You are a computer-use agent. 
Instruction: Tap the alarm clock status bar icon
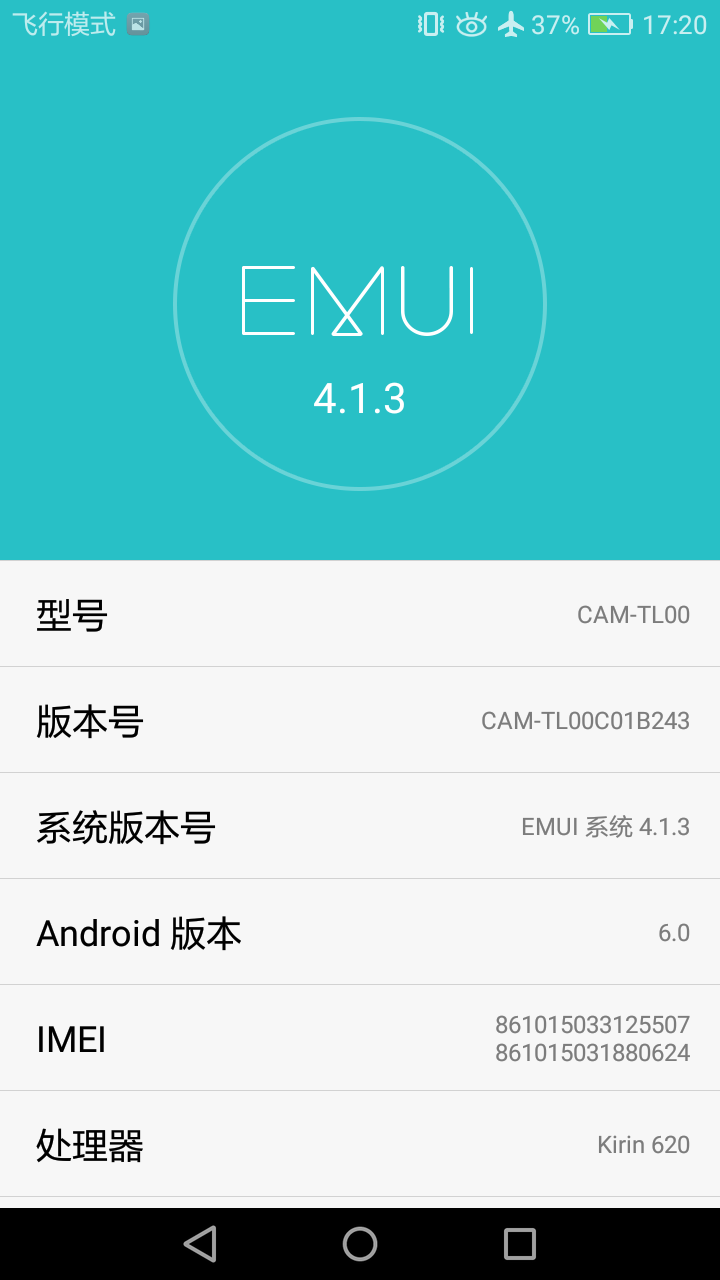click(470, 22)
